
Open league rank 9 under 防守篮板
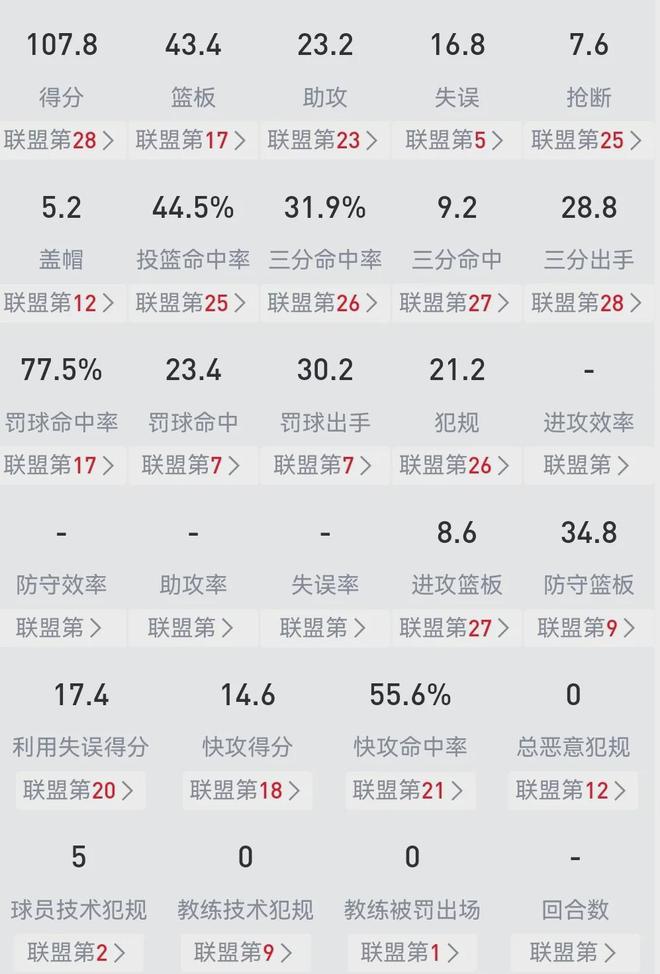click(588, 628)
